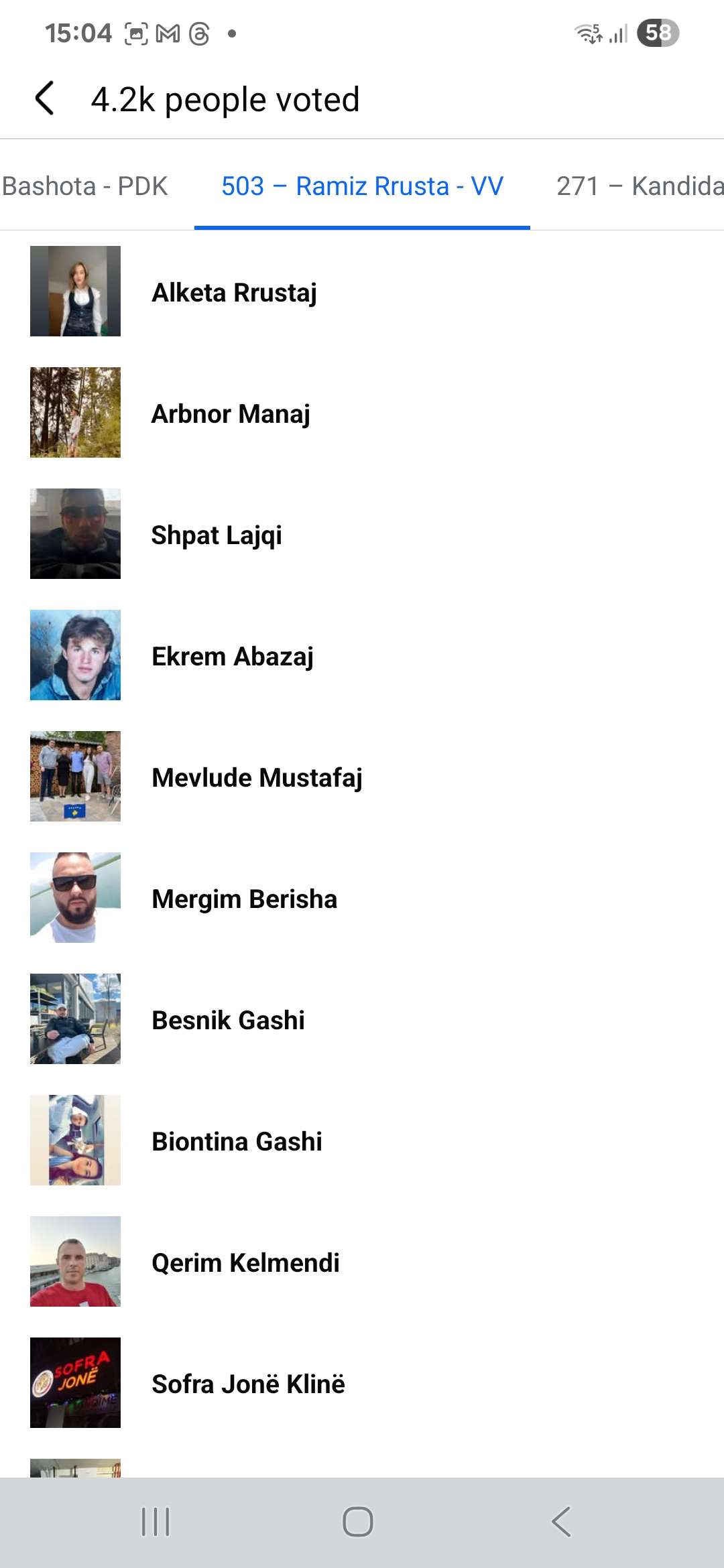Screen dimensions: 724x1568
Task: View Mevlude Mustafaj's profile
Action: pos(362,777)
